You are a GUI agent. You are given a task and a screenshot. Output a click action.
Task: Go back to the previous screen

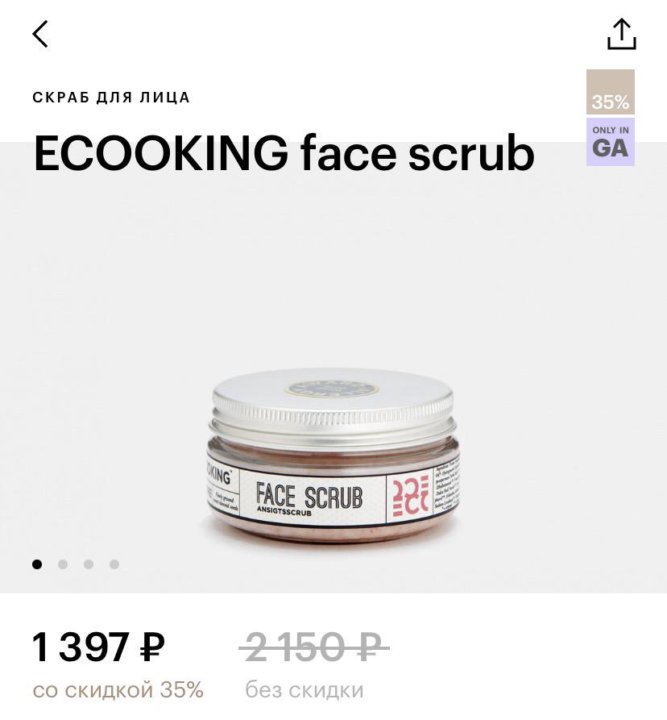click(x=40, y=34)
